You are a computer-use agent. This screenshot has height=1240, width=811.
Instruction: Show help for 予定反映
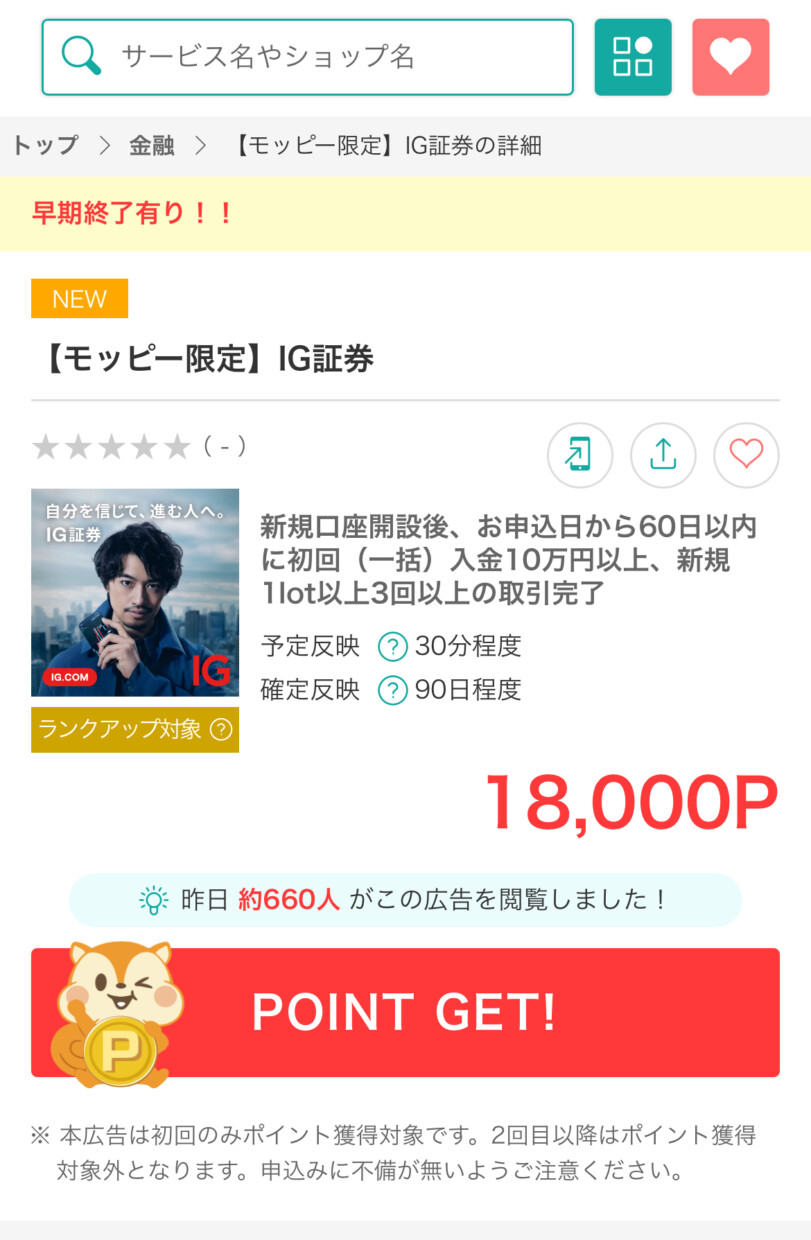tap(393, 647)
